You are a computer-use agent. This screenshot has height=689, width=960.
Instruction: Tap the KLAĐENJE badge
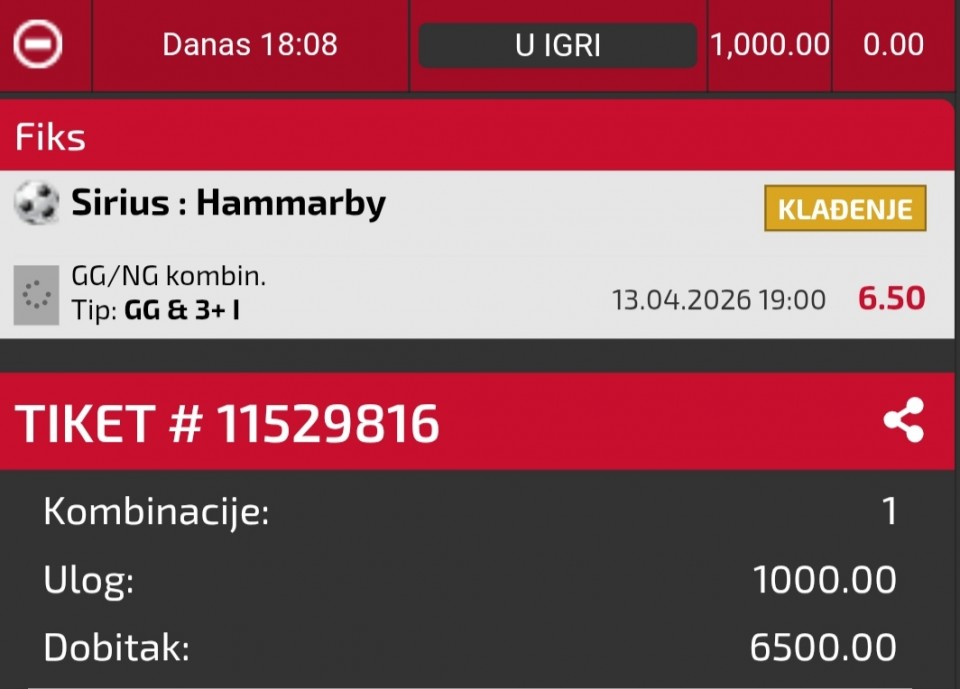tap(845, 209)
